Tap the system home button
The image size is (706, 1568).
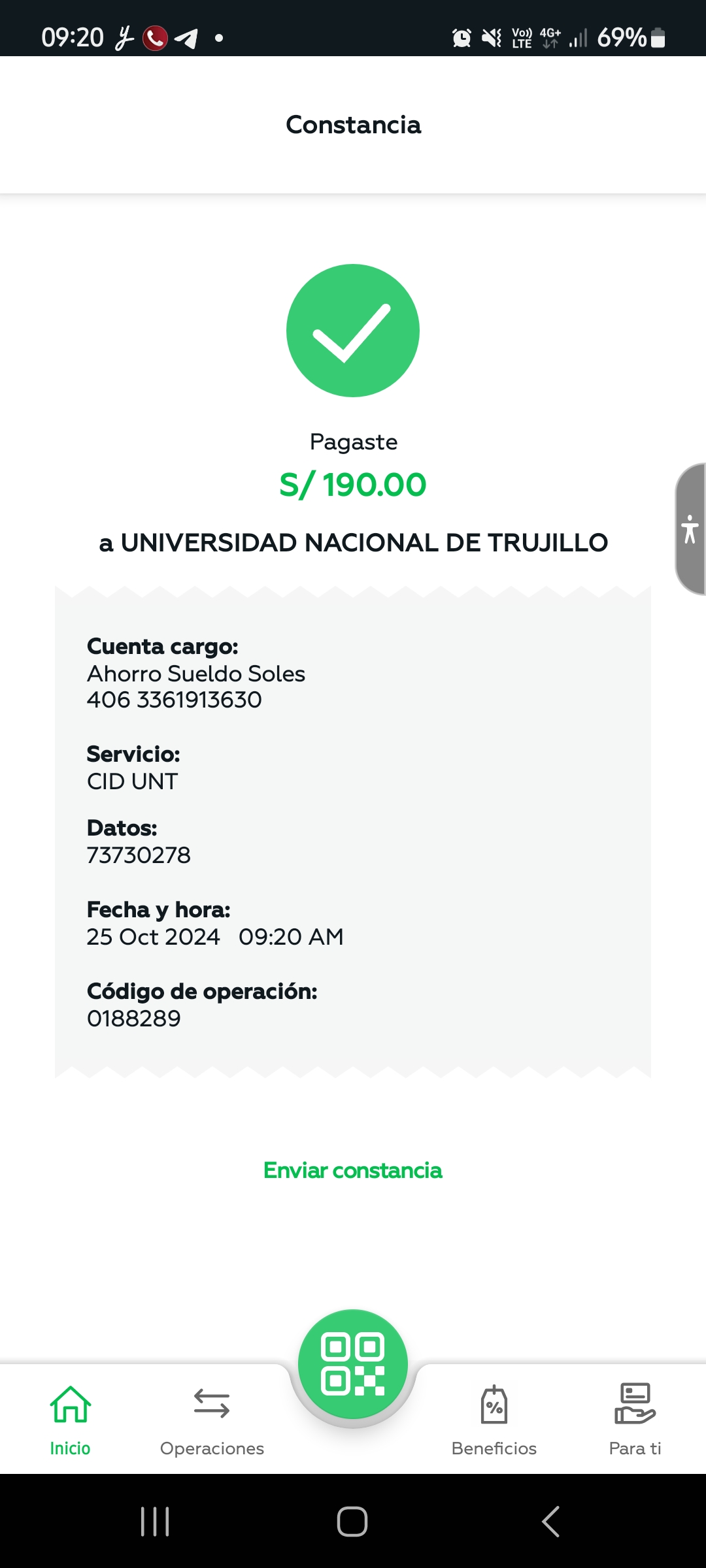click(x=352, y=1522)
